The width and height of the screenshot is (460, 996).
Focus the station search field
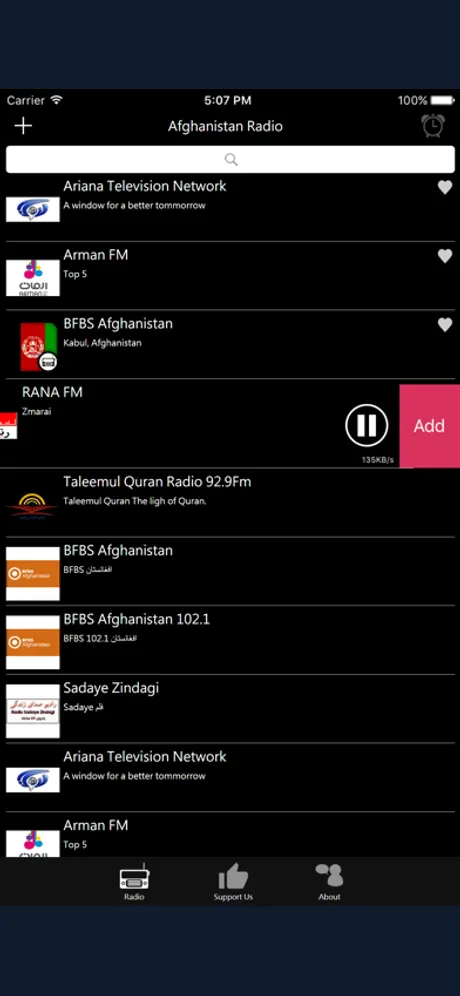[230, 159]
